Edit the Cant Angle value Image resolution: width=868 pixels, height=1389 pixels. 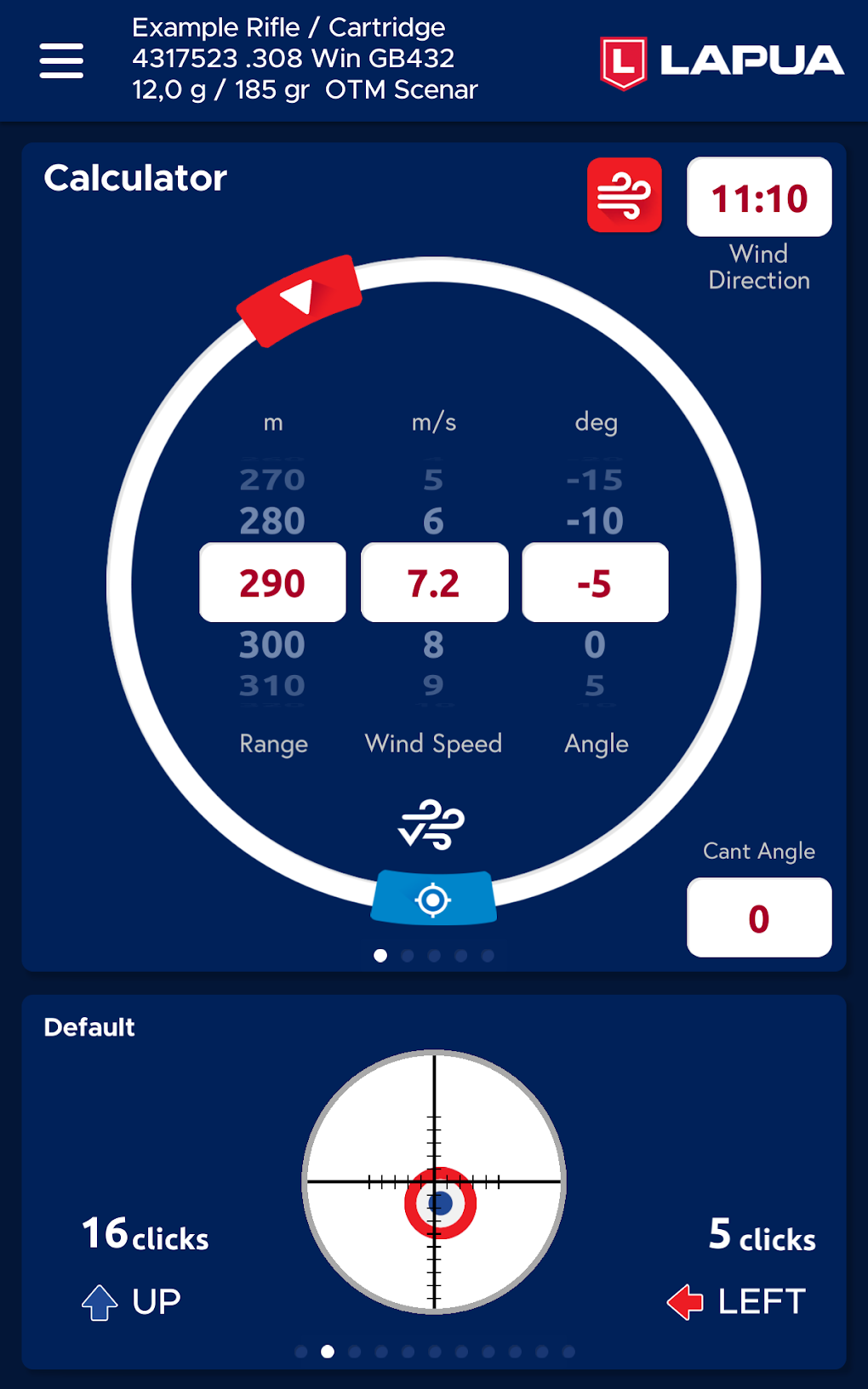tap(758, 917)
